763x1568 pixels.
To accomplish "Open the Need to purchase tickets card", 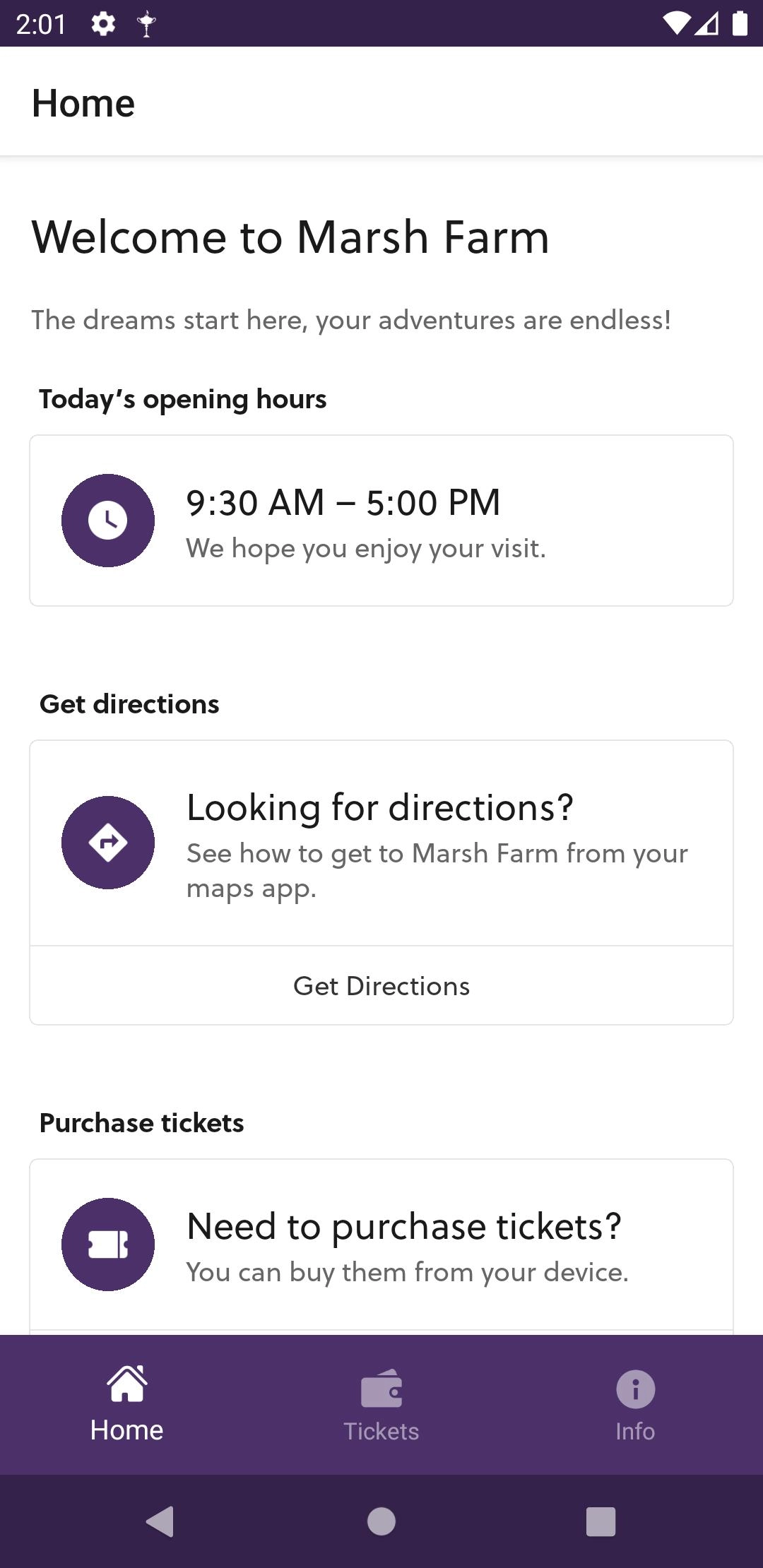I will (381, 1246).
